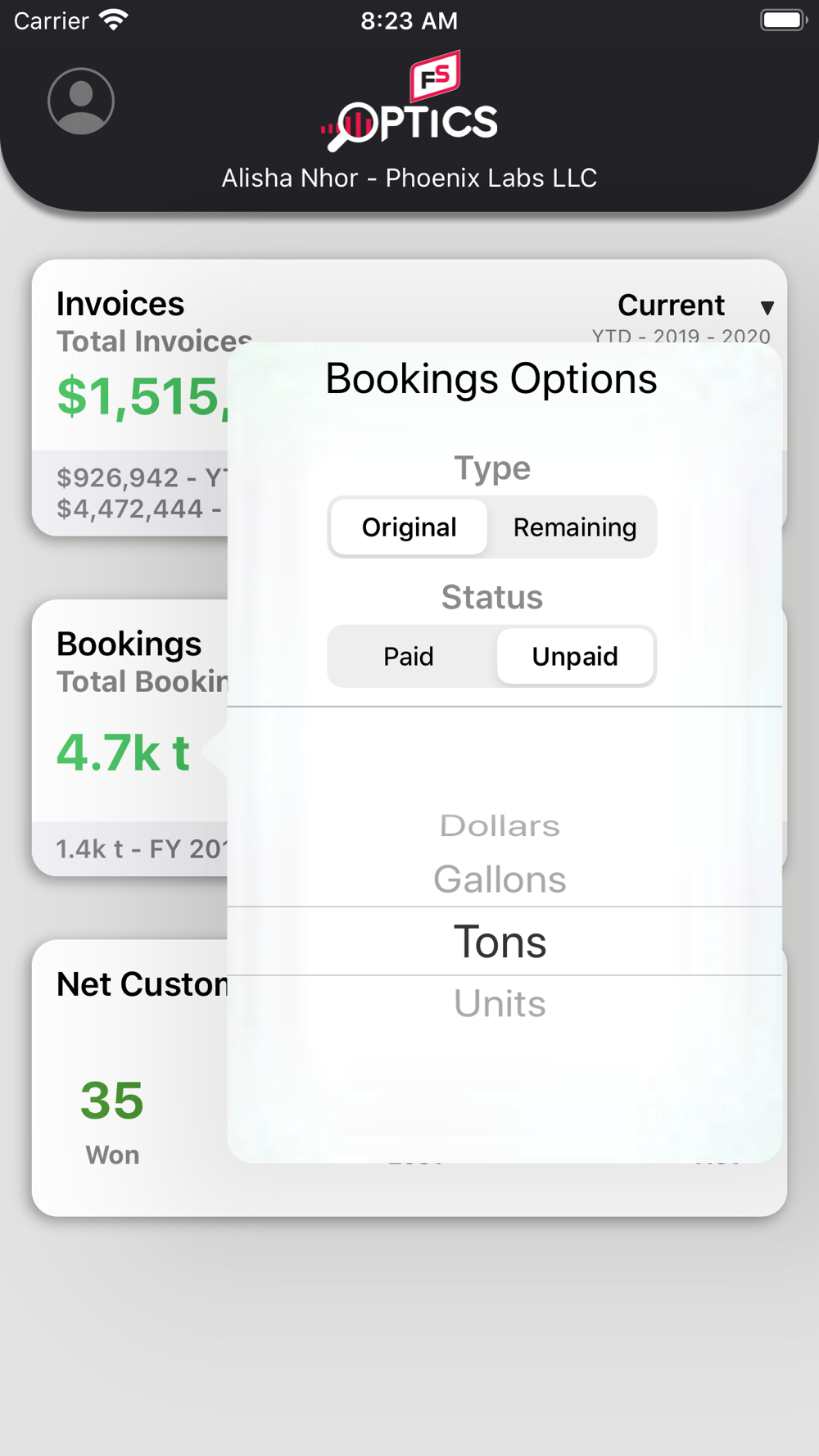
Task: Set status to Paid
Action: [409, 656]
